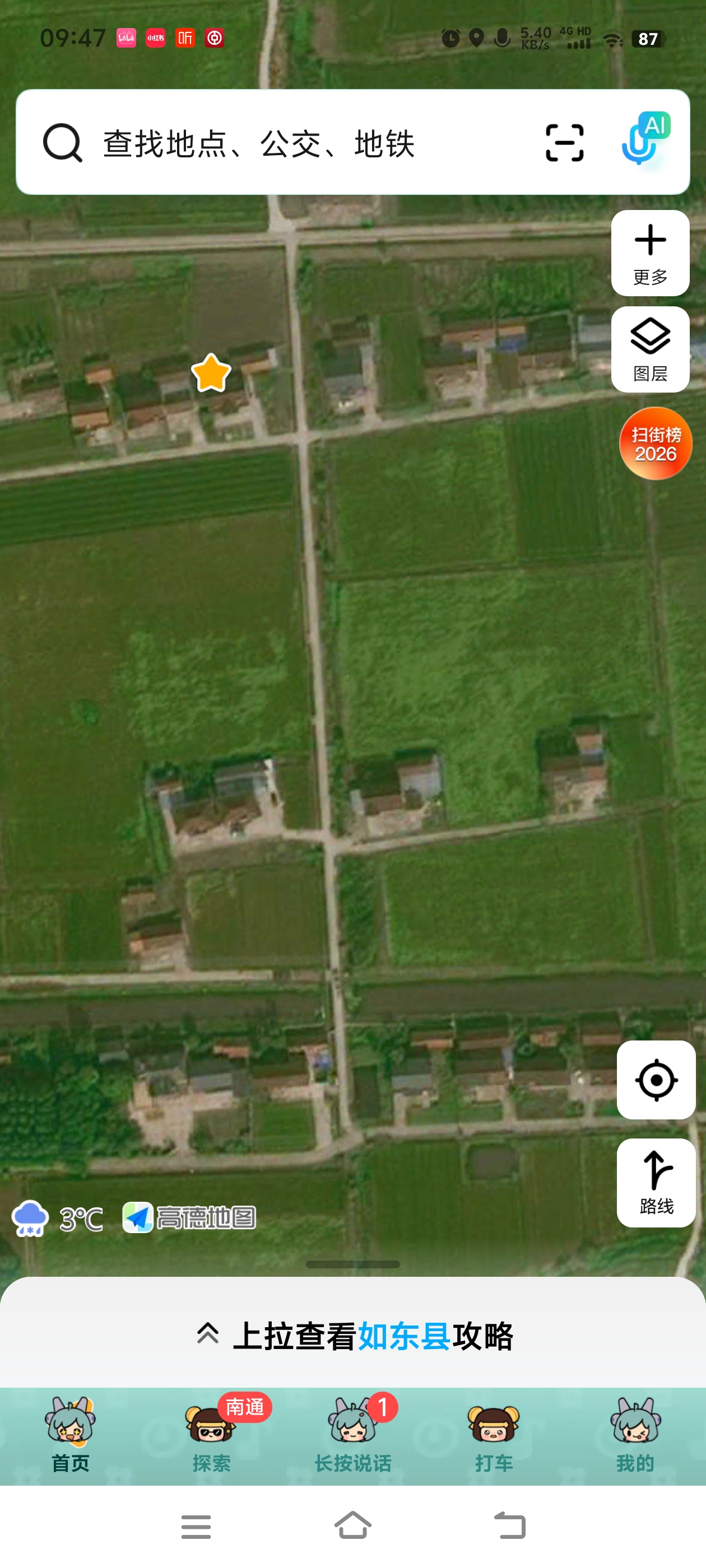Recenter map on my current location
Image resolution: width=706 pixels, height=1568 pixels.
[x=656, y=1080]
